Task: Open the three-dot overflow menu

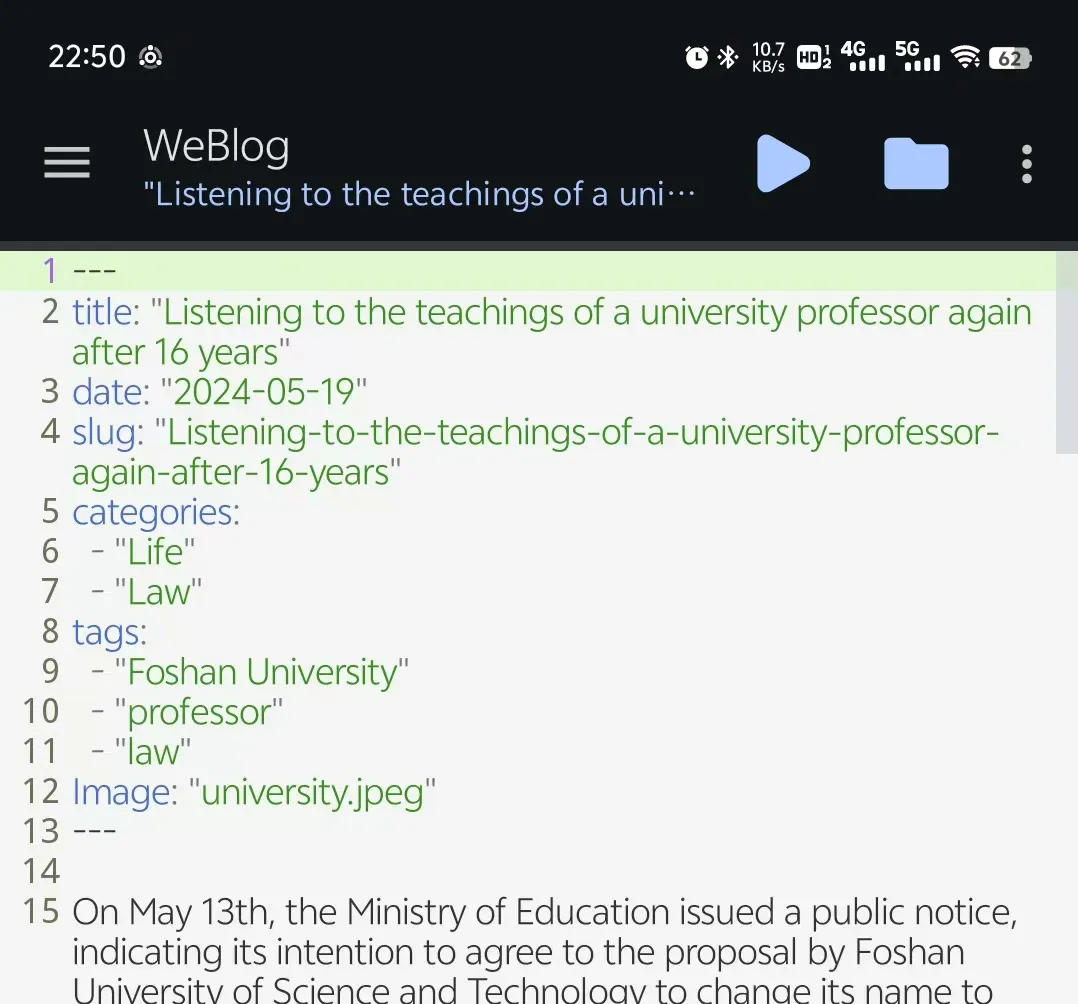Action: pyautogui.click(x=1026, y=164)
